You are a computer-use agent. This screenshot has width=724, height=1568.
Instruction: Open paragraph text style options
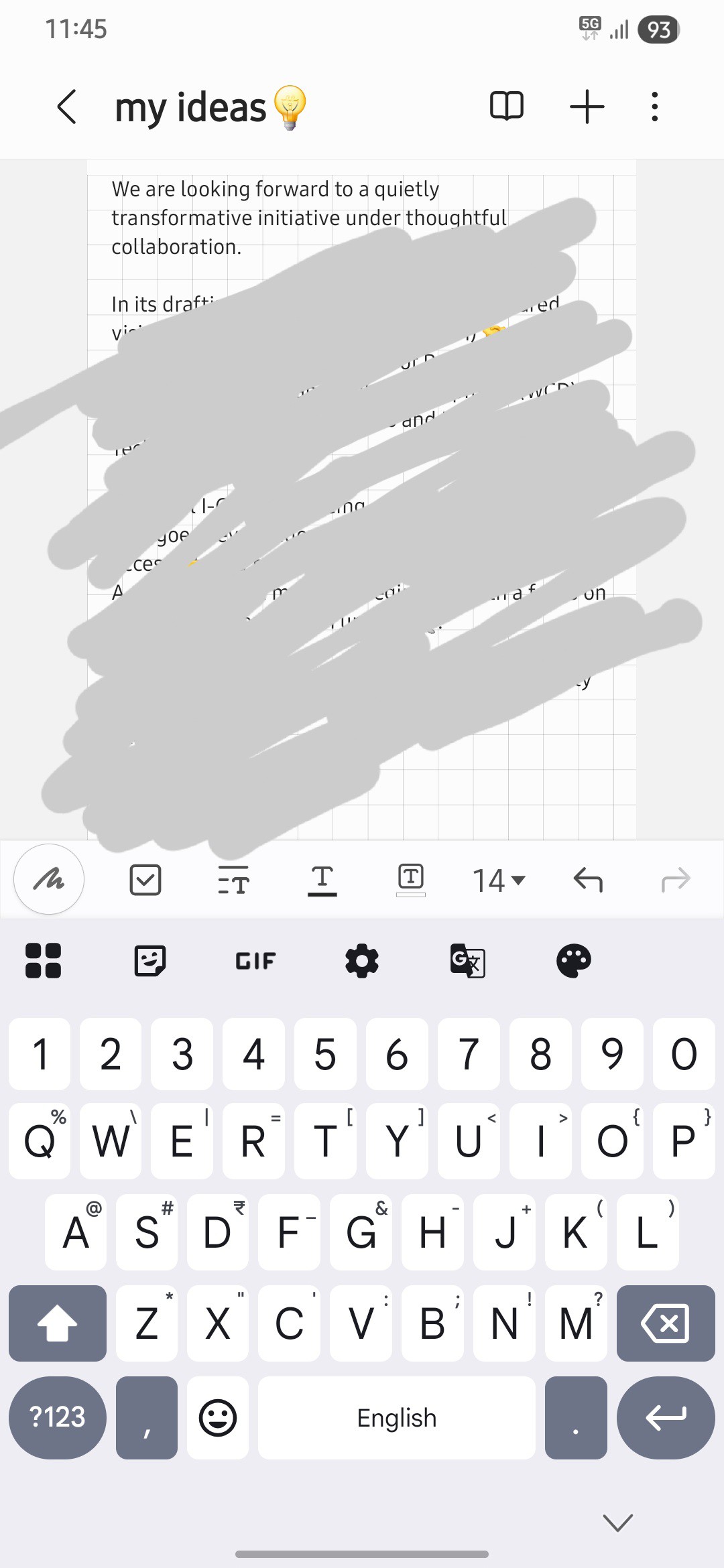[x=233, y=880]
